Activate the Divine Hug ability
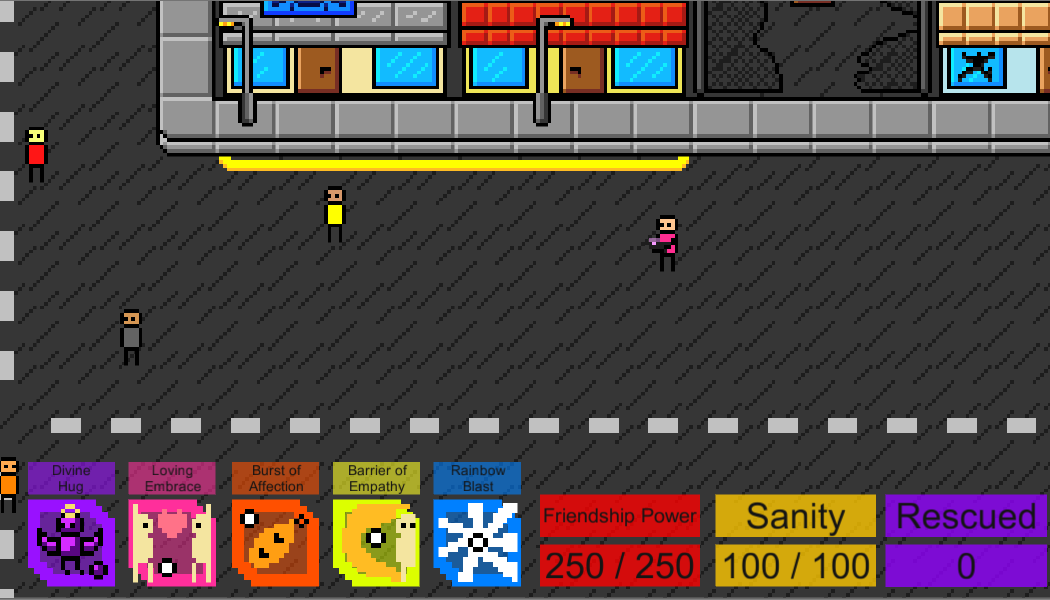The height and width of the screenshot is (600, 1050). click(71, 542)
